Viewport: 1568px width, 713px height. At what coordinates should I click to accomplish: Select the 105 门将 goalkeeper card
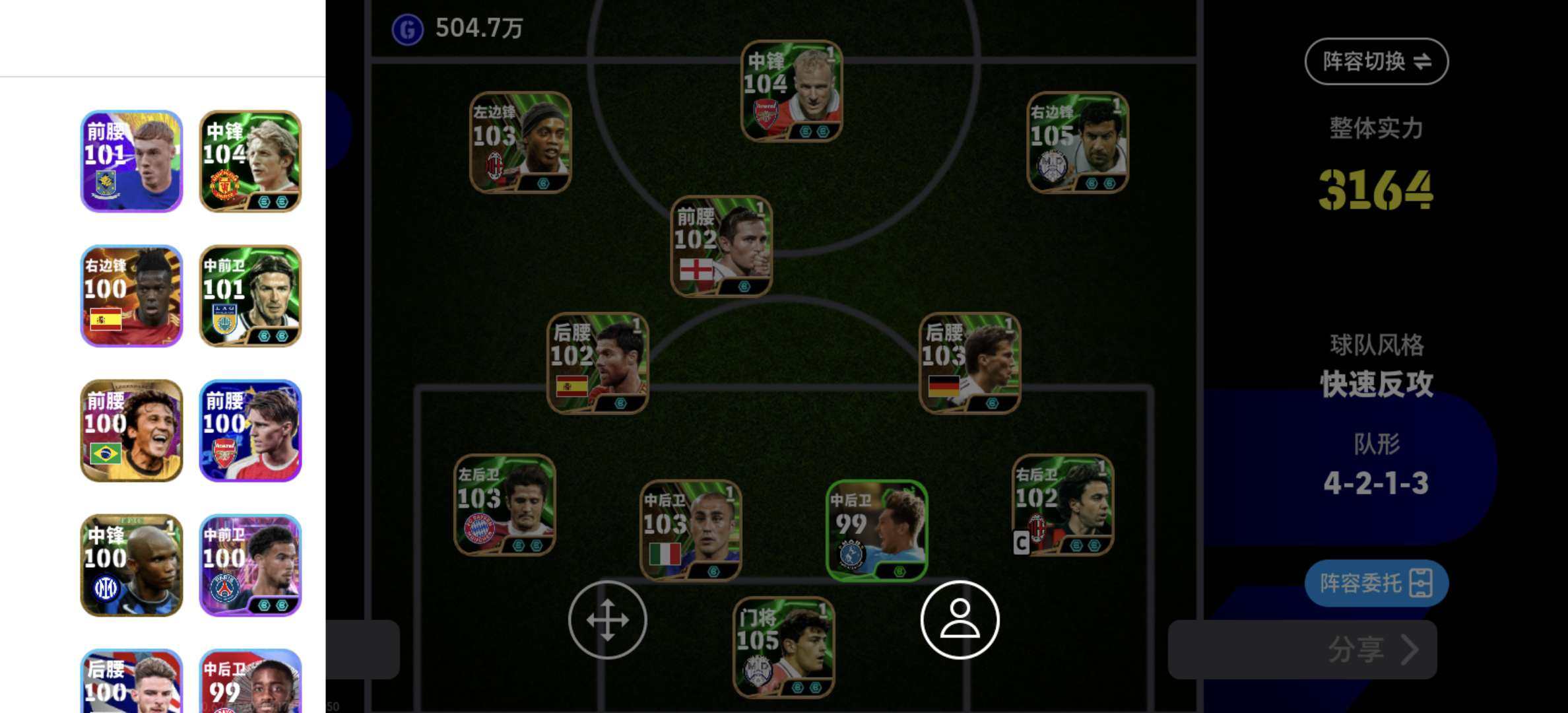point(783,647)
